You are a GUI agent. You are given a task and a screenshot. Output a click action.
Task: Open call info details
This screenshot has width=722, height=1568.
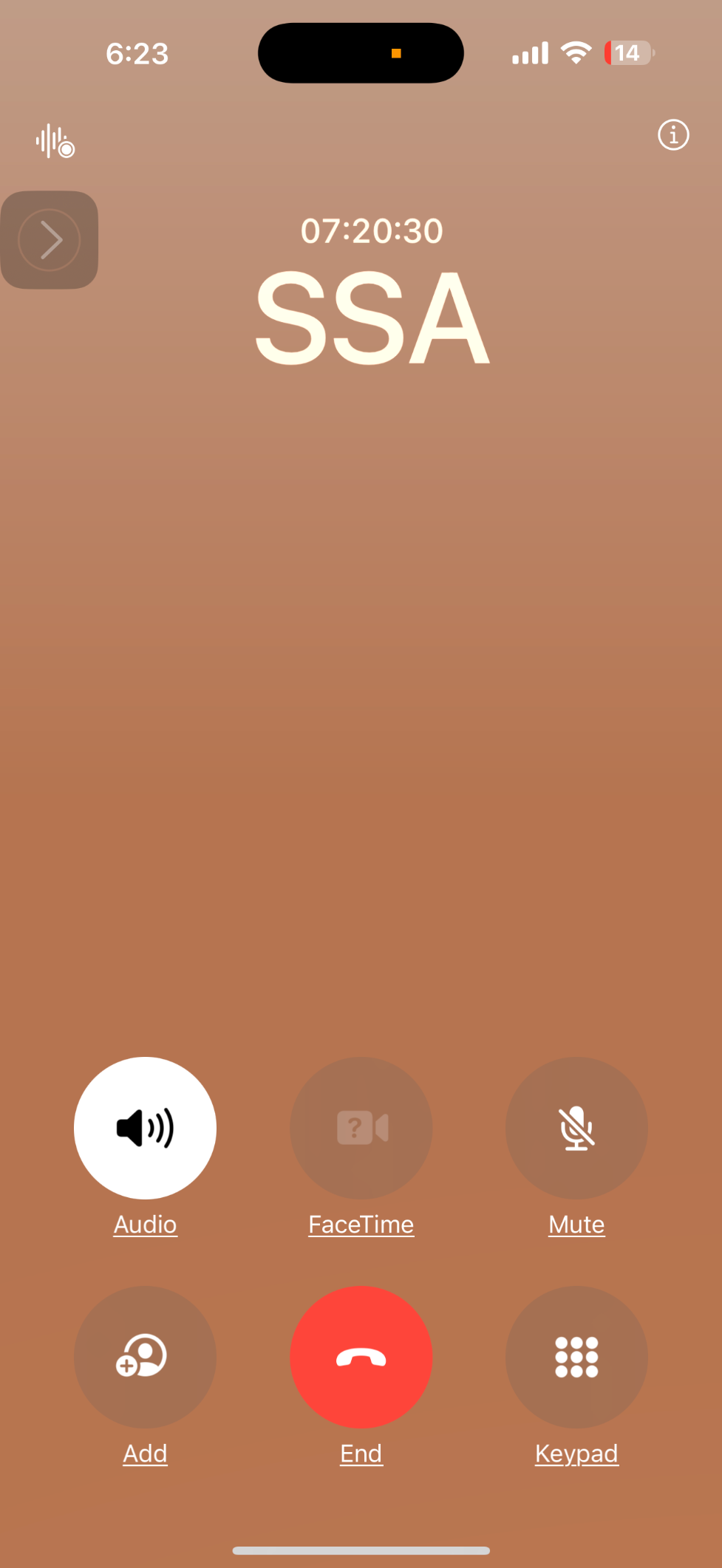point(673,135)
